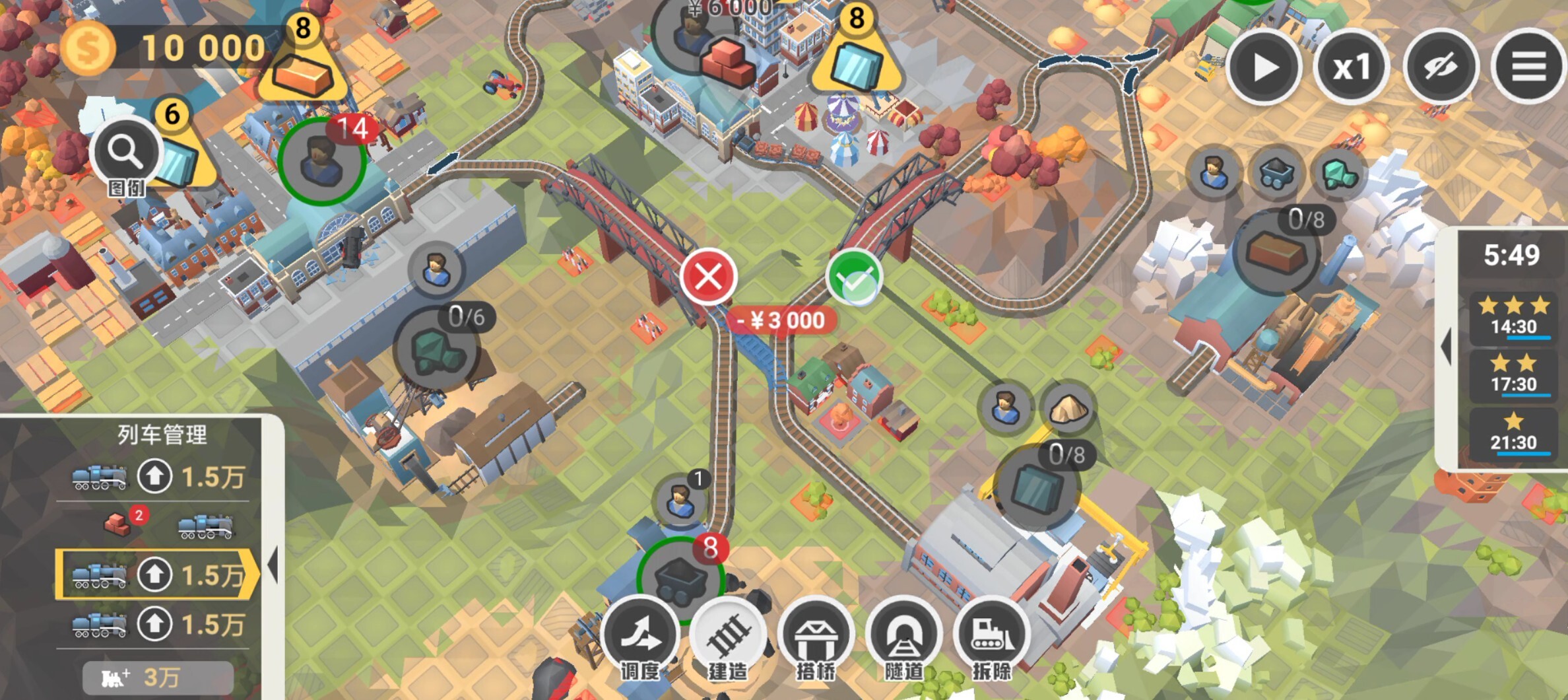1568x700 pixels.
Task: Collapse the star time goals panel
Action: point(1447,347)
